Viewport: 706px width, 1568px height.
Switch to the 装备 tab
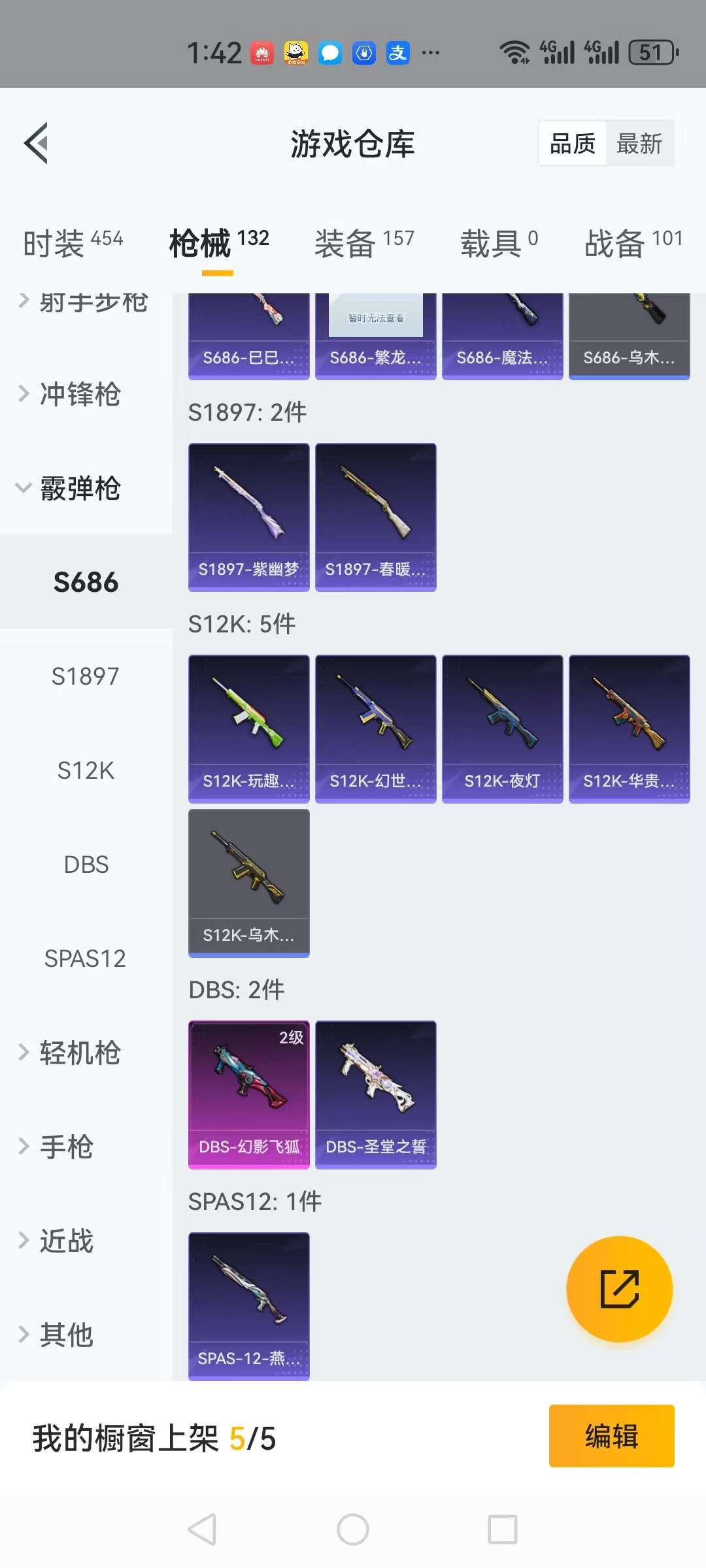click(364, 243)
